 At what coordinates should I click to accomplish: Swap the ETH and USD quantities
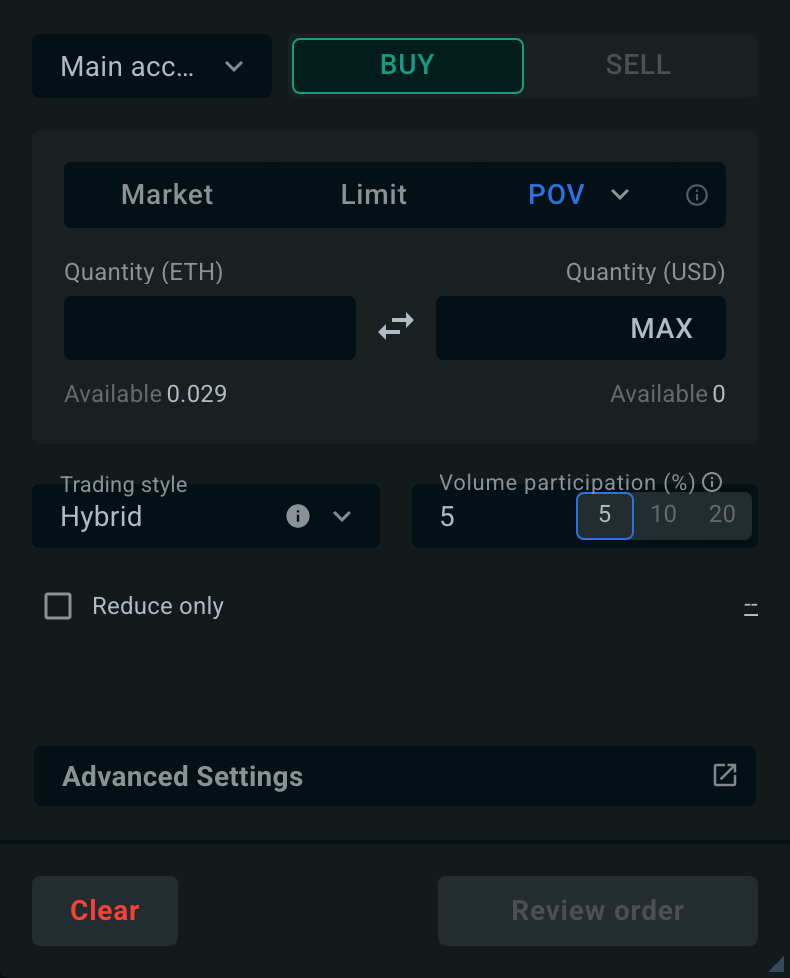(396, 327)
